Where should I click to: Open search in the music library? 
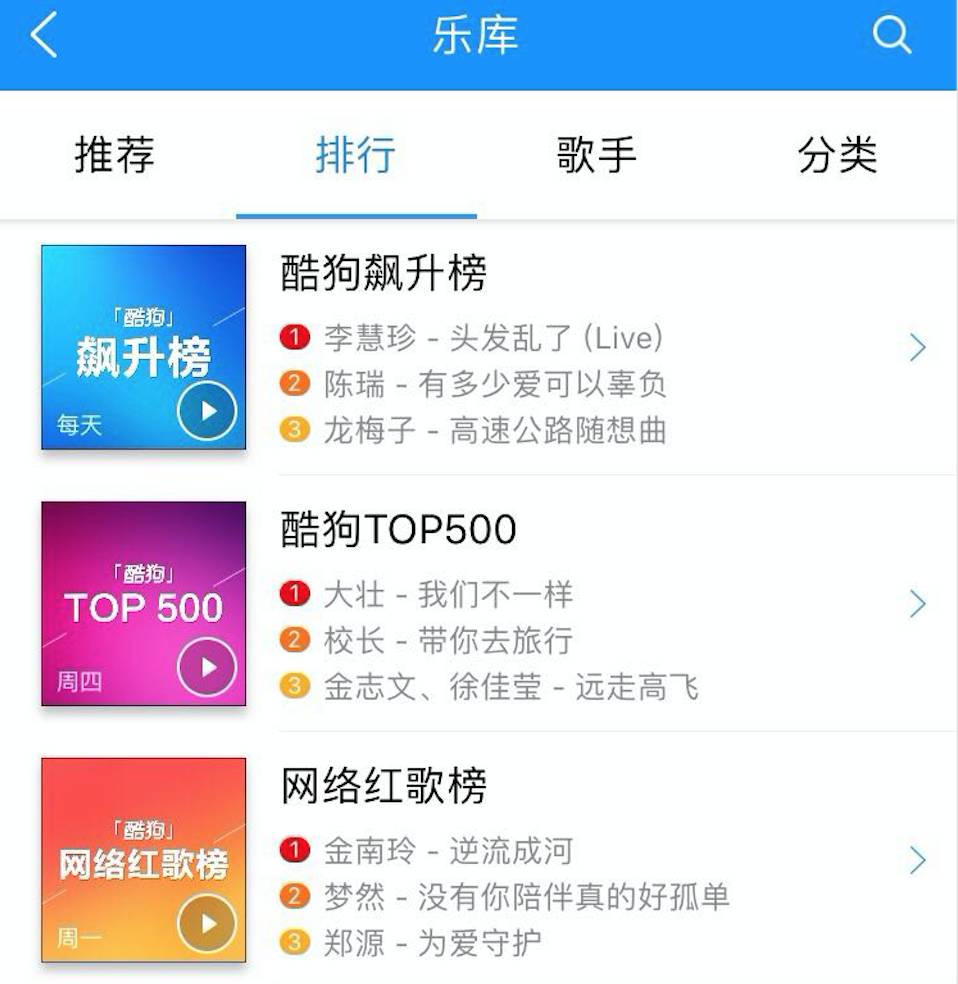click(x=892, y=38)
